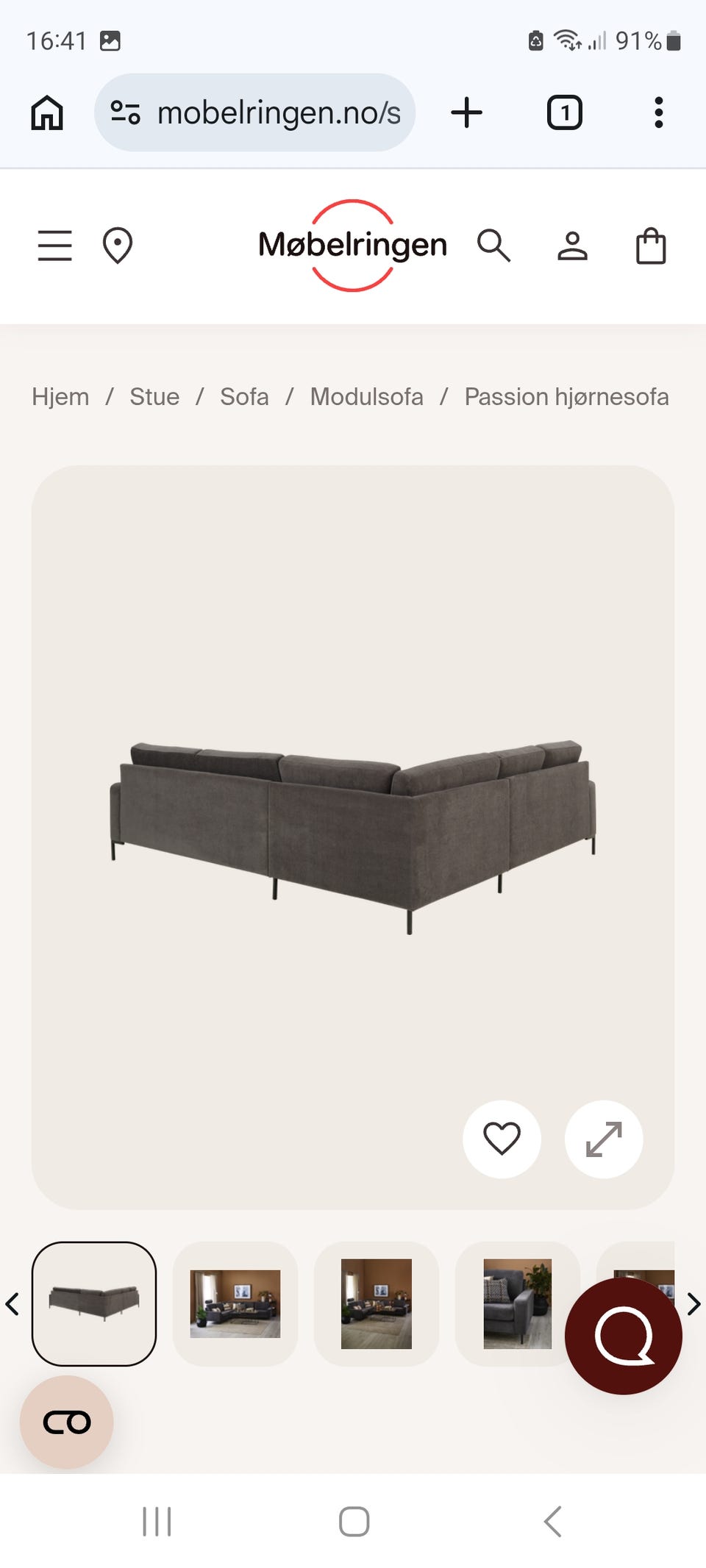Open the site search magnifier
Viewport: 706px width, 1568px height.
point(493,246)
